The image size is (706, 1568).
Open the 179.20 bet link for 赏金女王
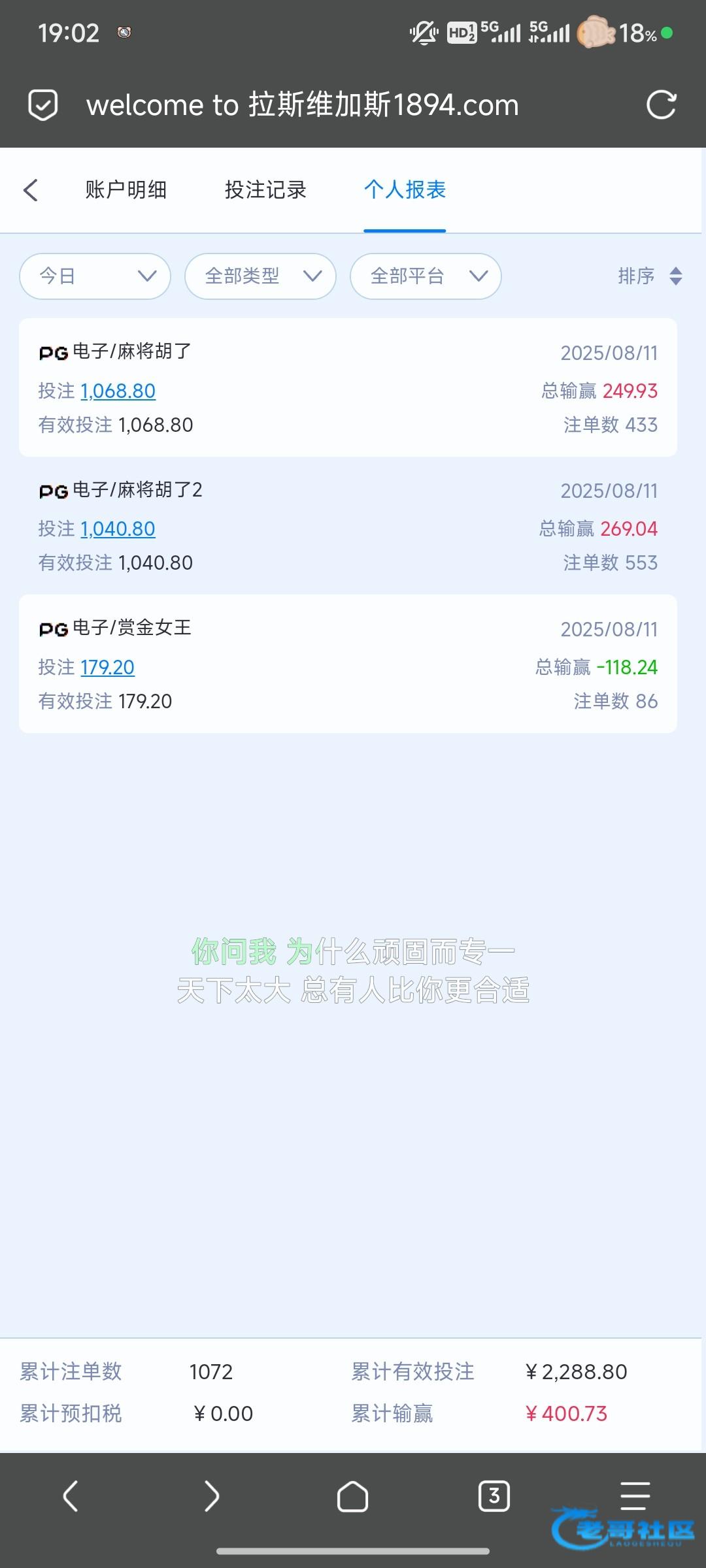click(x=107, y=667)
